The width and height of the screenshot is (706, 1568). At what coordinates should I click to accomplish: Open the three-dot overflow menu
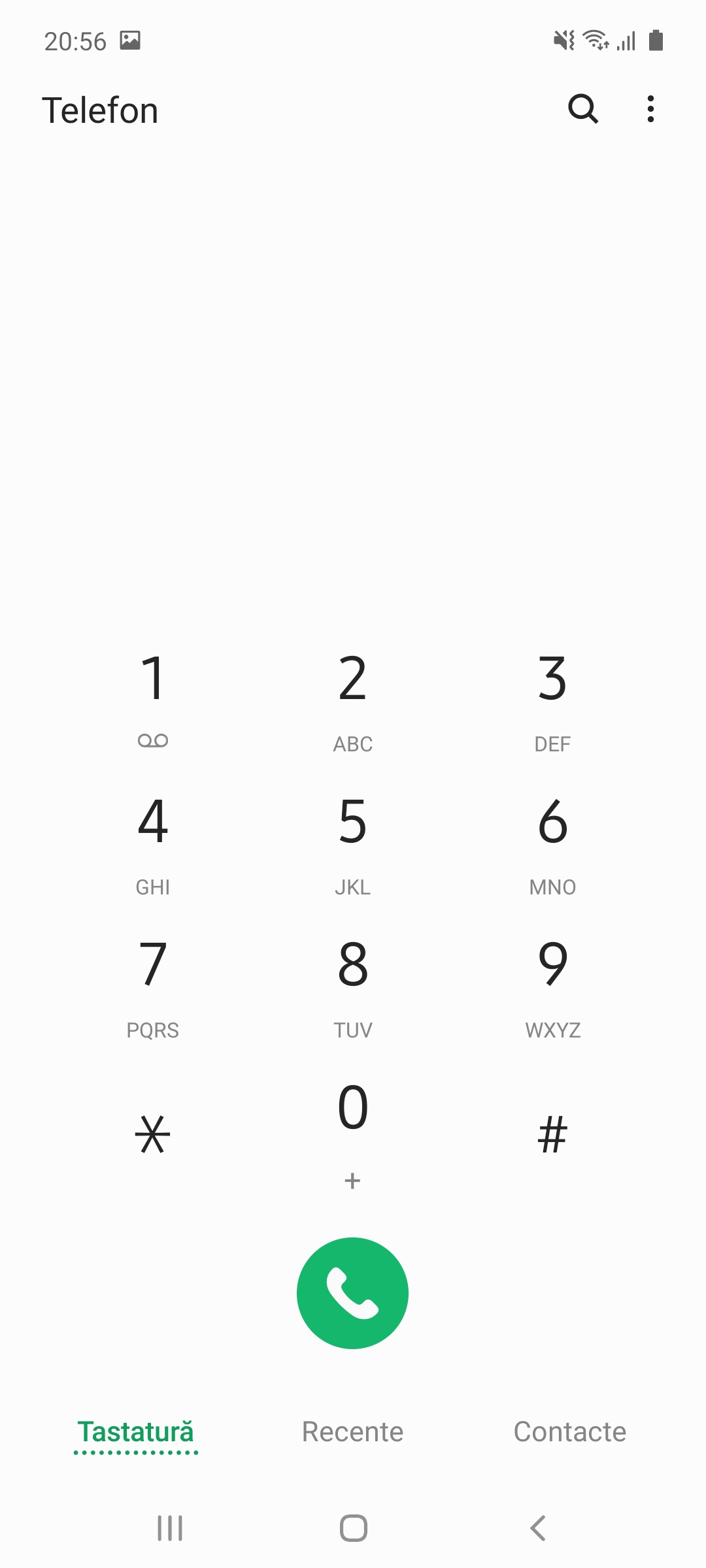[650, 108]
